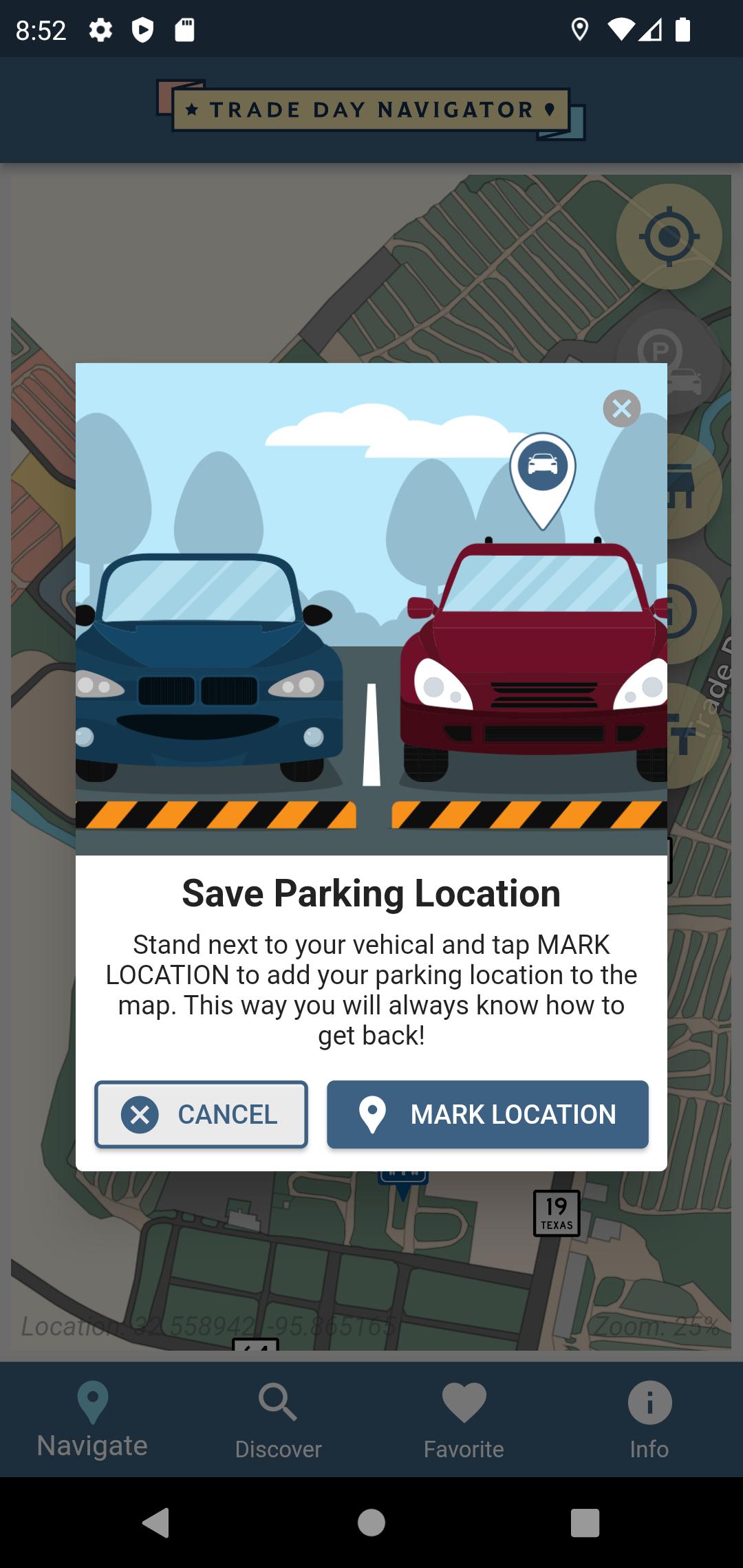Open the Discover tab
Viewport: 743px width, 1568px height.
click(x=279, y=1419)
